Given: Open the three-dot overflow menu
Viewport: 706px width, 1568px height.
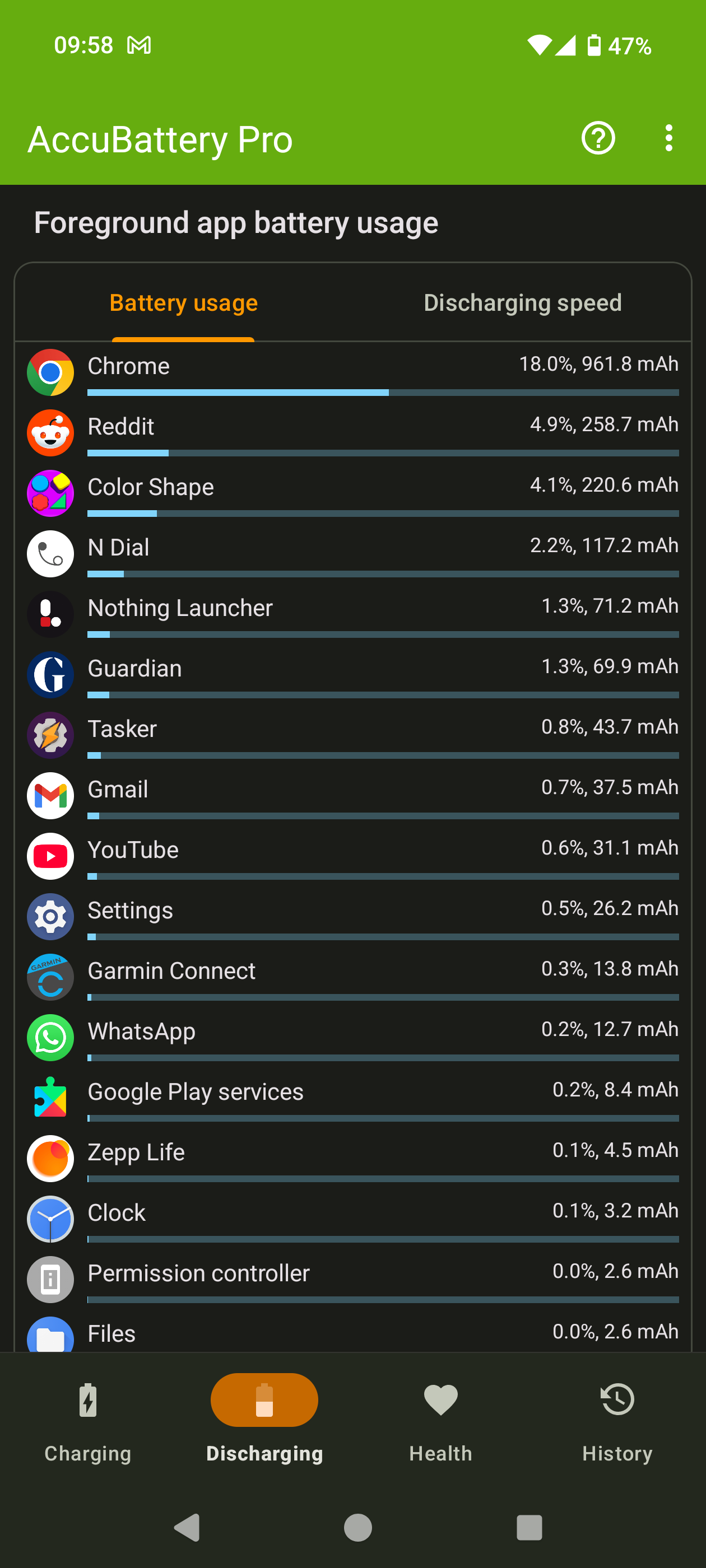Looking at the screenshot, I should pos(668,139).
